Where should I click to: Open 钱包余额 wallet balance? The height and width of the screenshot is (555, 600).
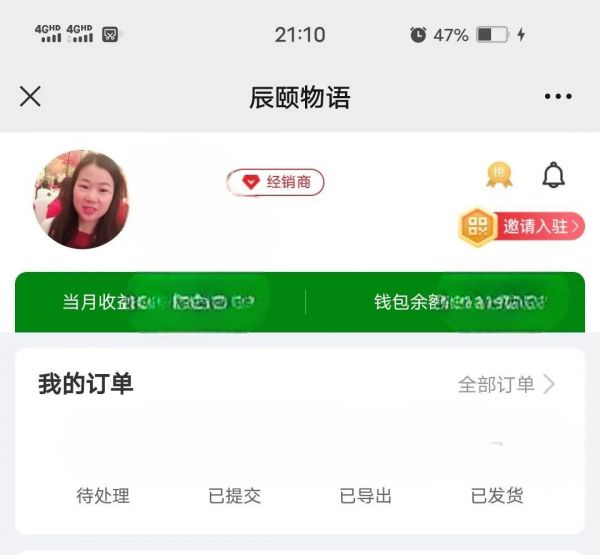coord(445,302)
